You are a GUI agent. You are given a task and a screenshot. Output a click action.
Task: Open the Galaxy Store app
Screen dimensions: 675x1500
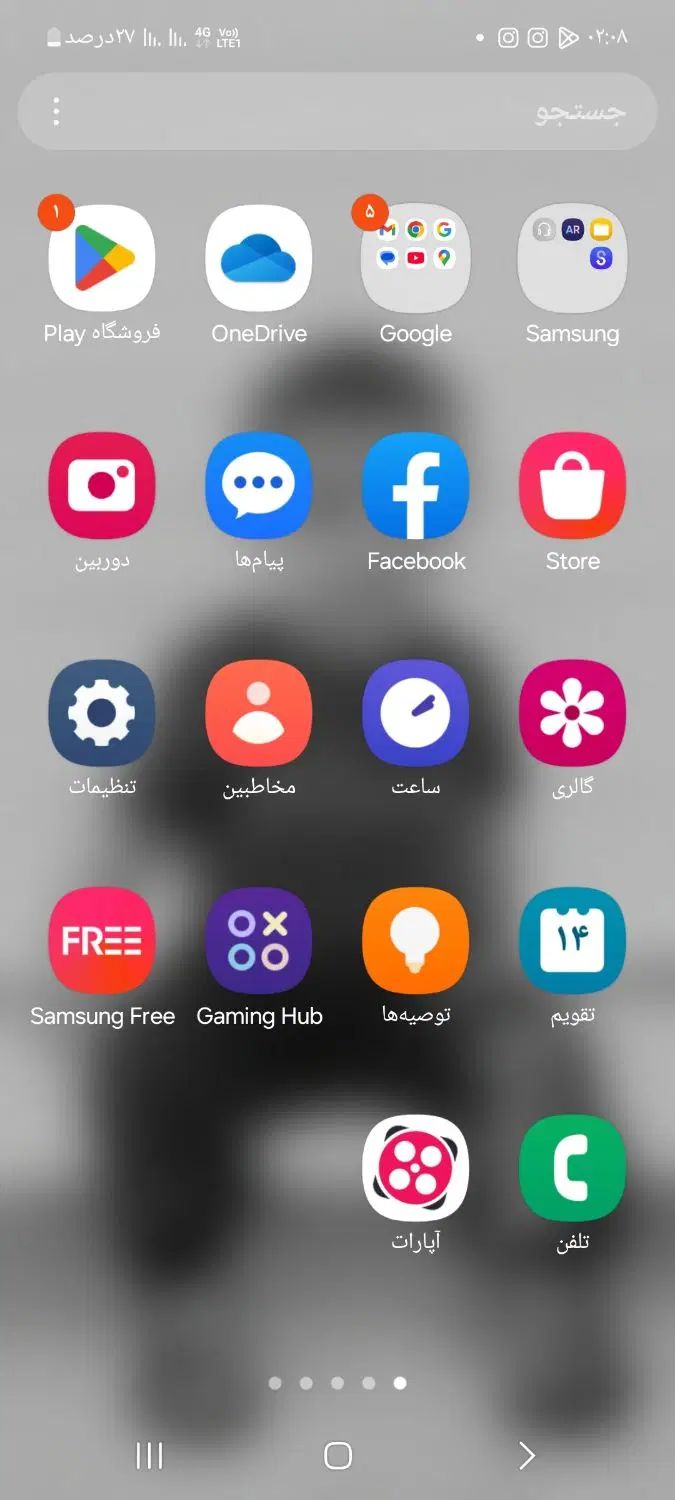(x=572, y=486)
